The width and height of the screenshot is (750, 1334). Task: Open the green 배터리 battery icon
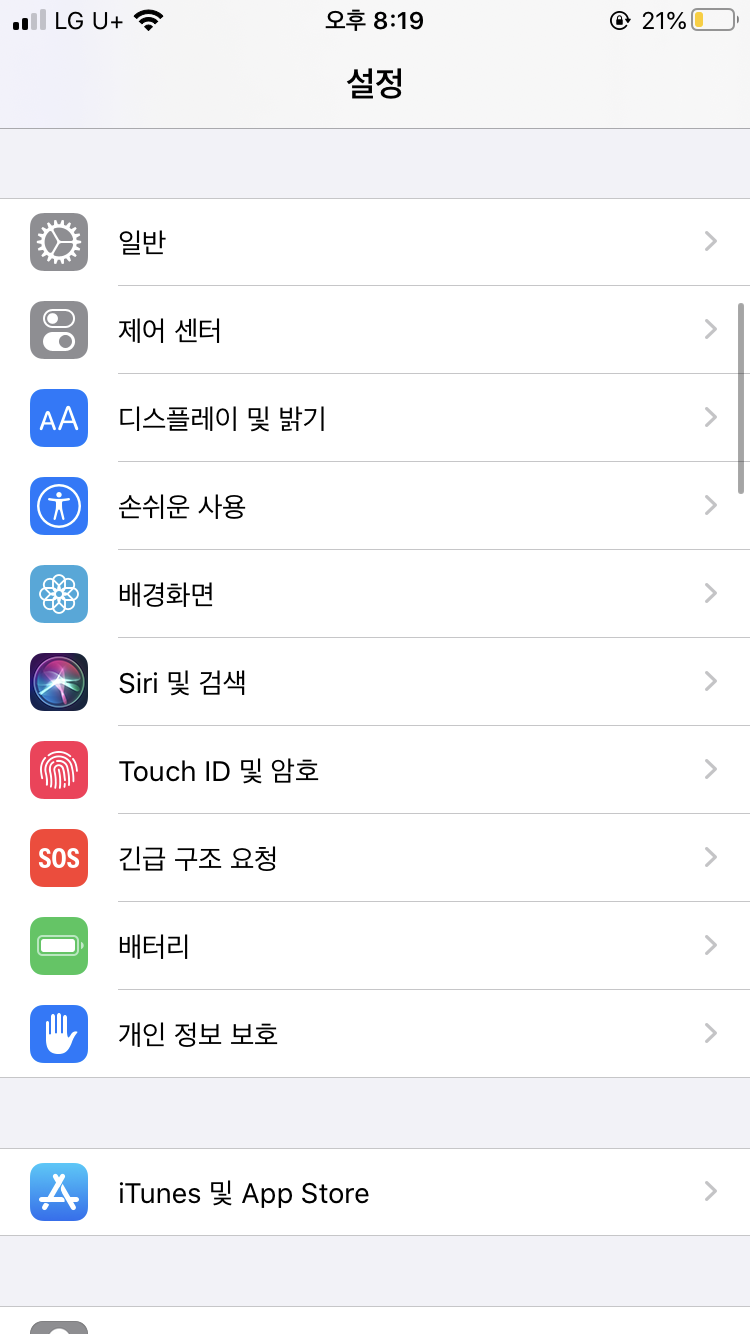pyautogui.click(x=58, y=946)
